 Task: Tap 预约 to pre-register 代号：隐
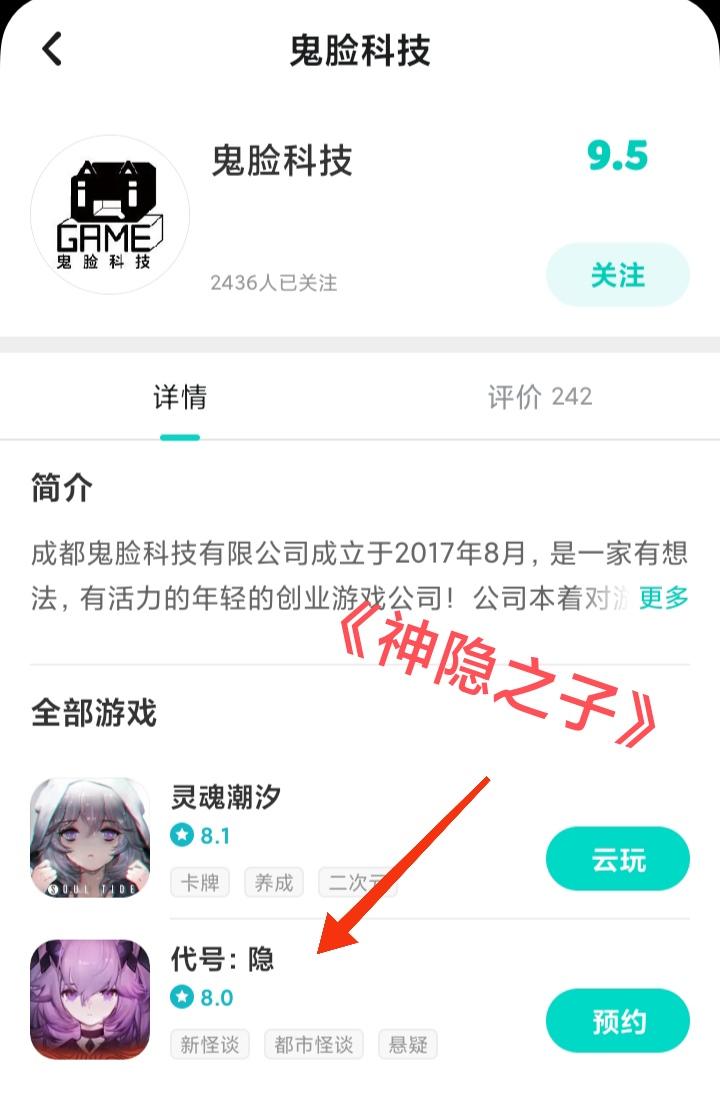[617, 1021]
